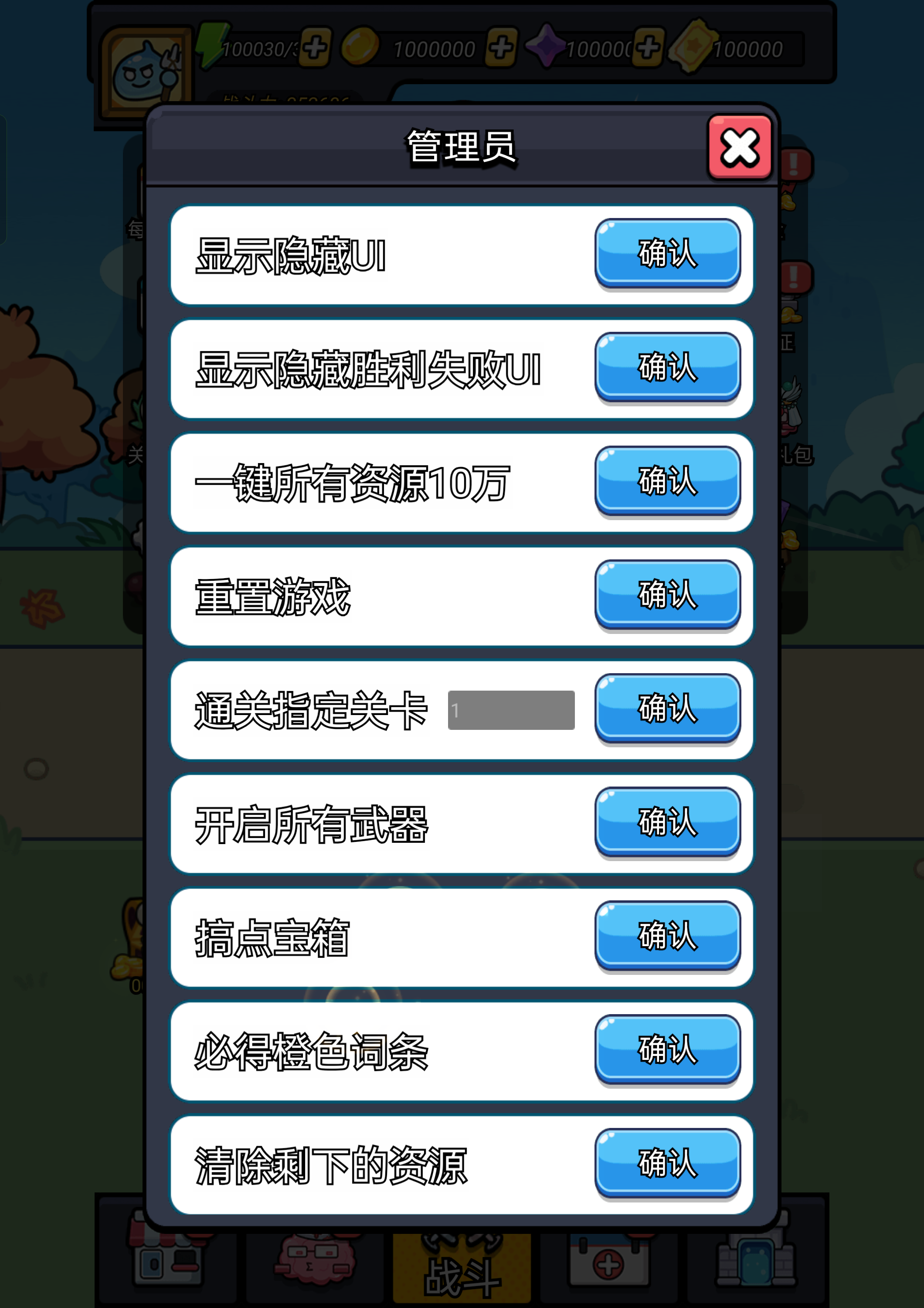The width and height of the screenshot is (924, 1308).
Task: Confirm 一键所有资源10万
Action: (x=667, y=480)
